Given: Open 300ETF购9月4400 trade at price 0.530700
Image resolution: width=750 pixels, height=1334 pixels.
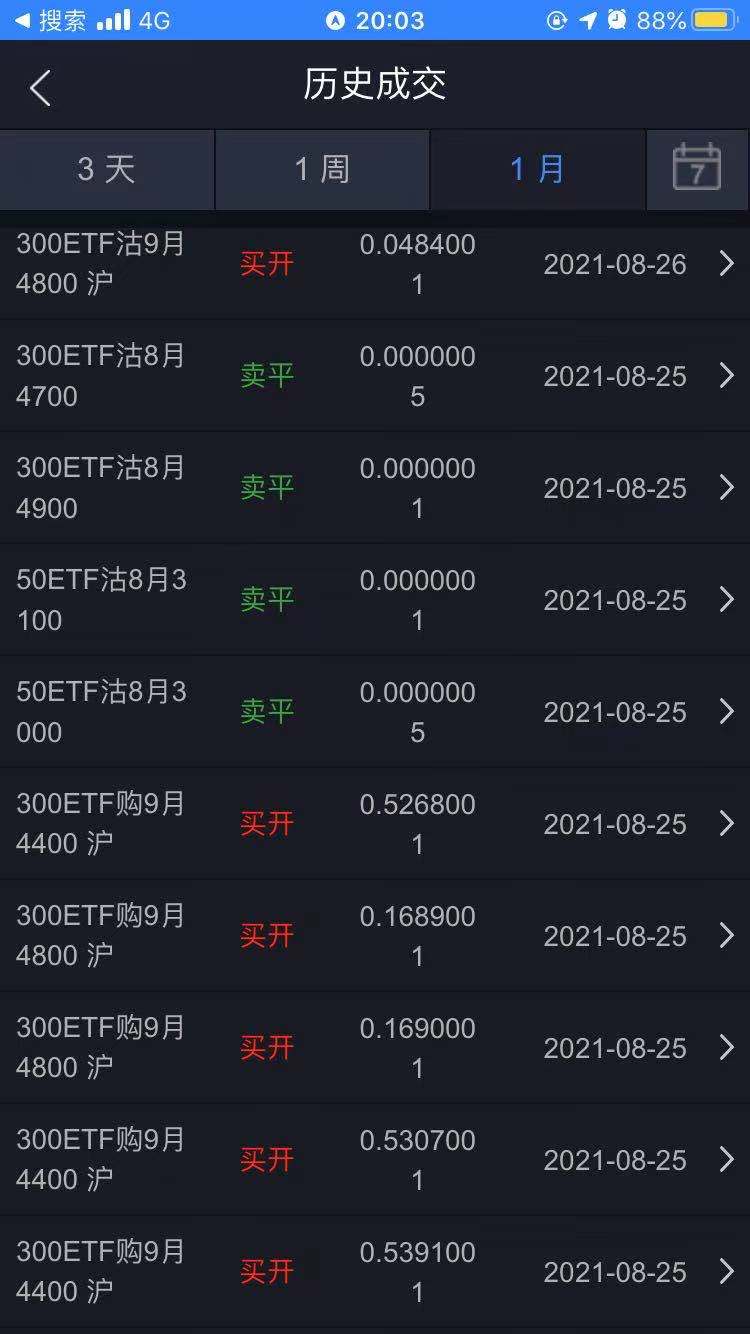Looking at the screenshot, I should [x=375, y=1160].
